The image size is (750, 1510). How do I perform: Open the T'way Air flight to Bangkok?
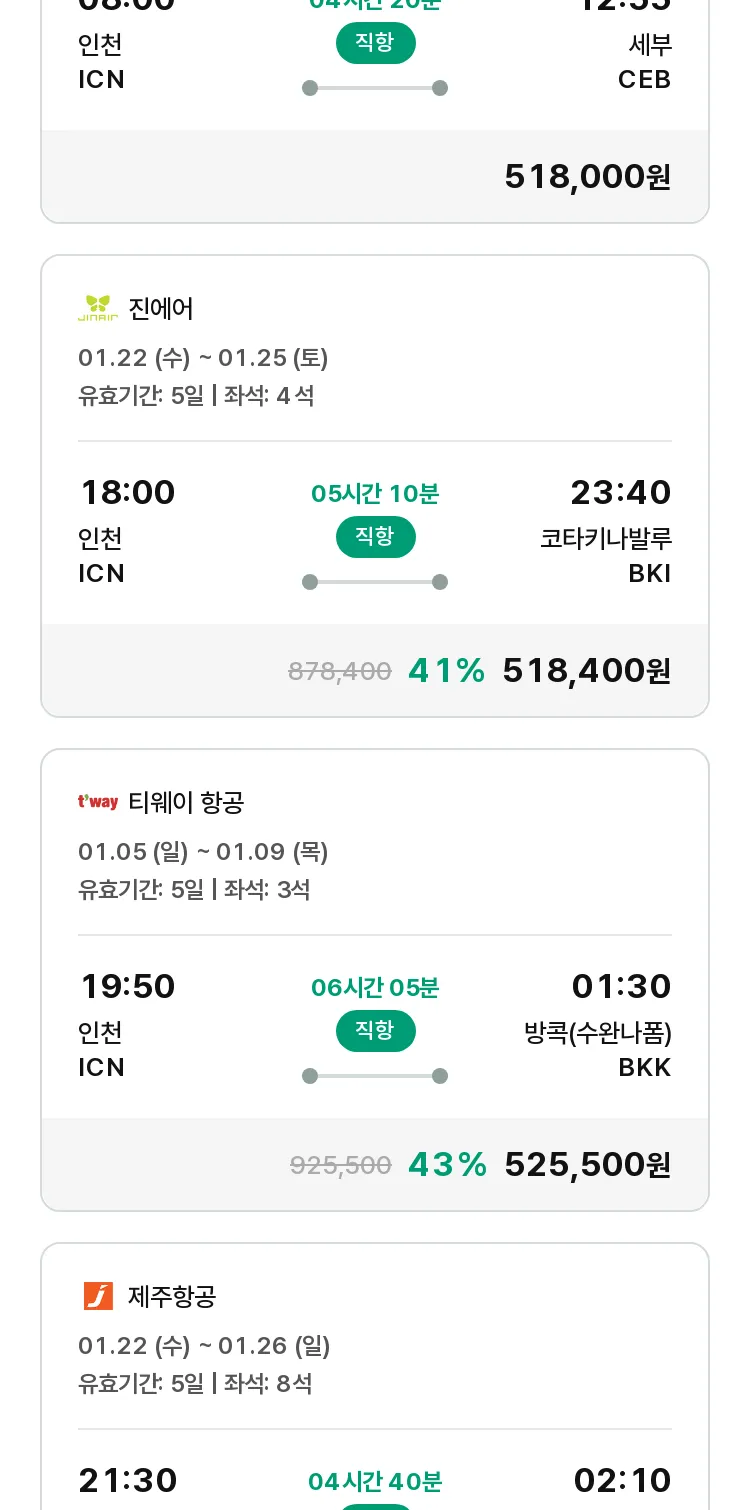[375, 980]
